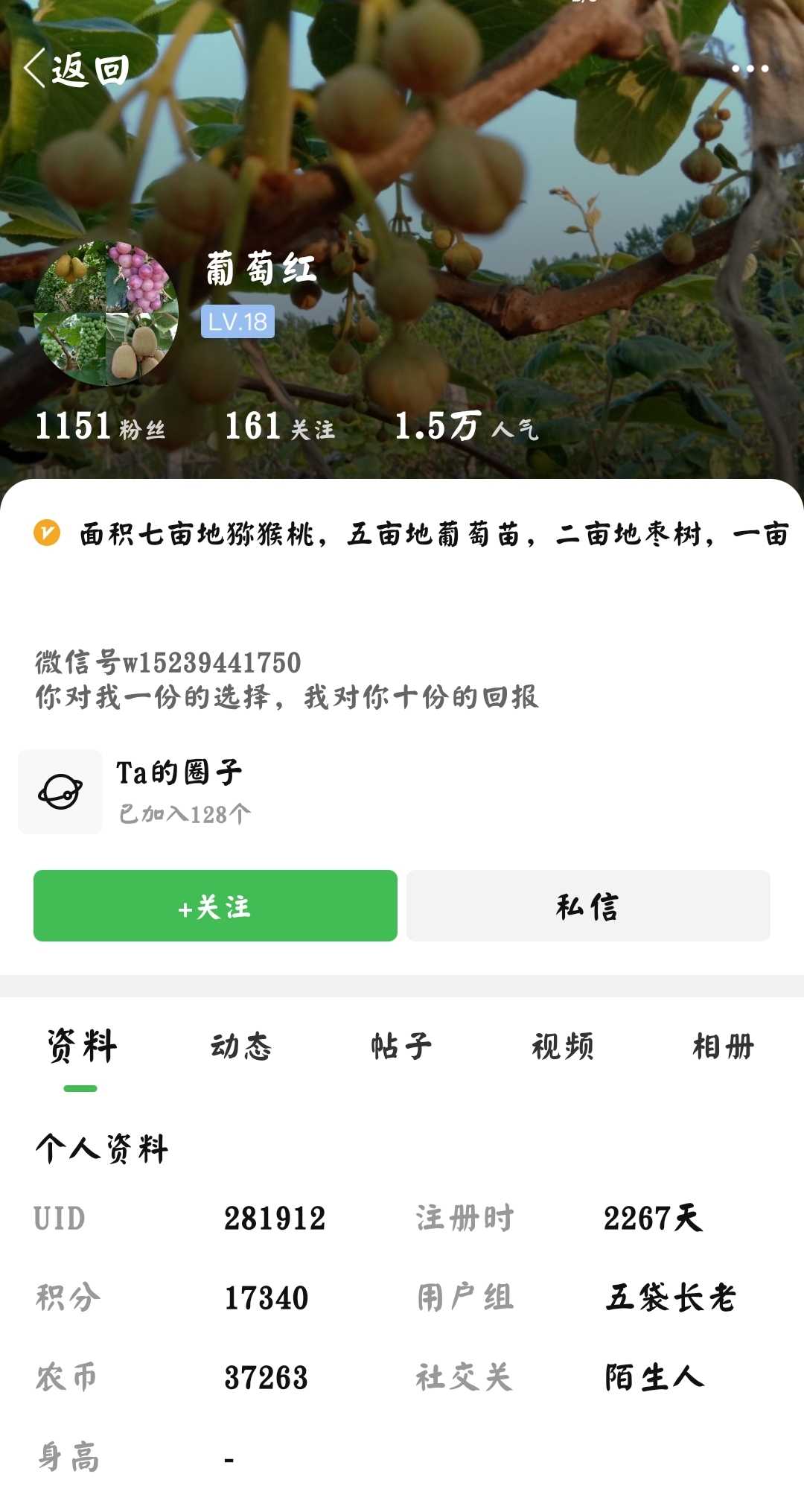The image size is (804, 1512).
Task: Switch to the 视频 tab
Action: (563, 1047)
